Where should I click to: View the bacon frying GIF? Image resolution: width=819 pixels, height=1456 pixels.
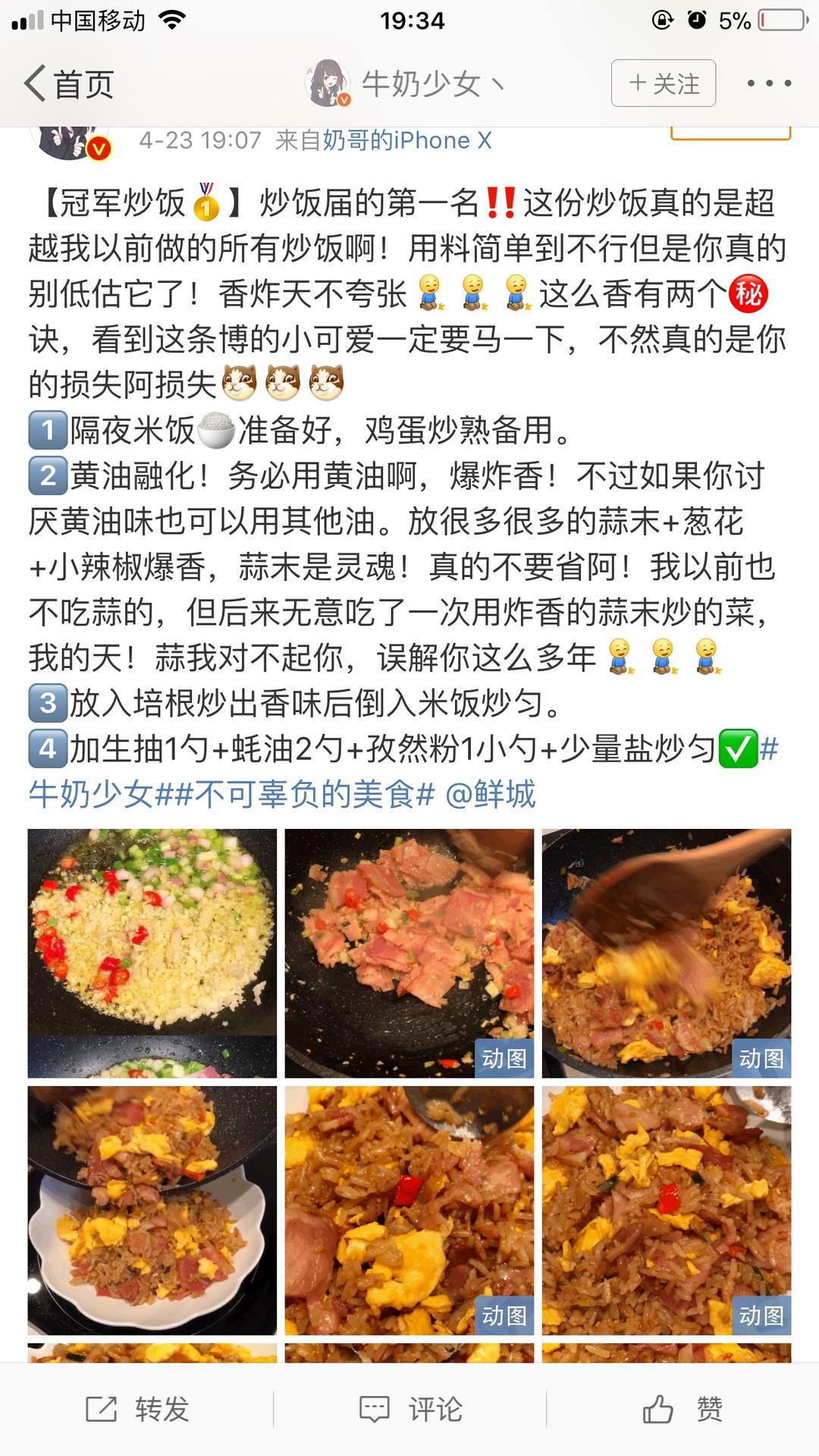(x=409, y=953)
